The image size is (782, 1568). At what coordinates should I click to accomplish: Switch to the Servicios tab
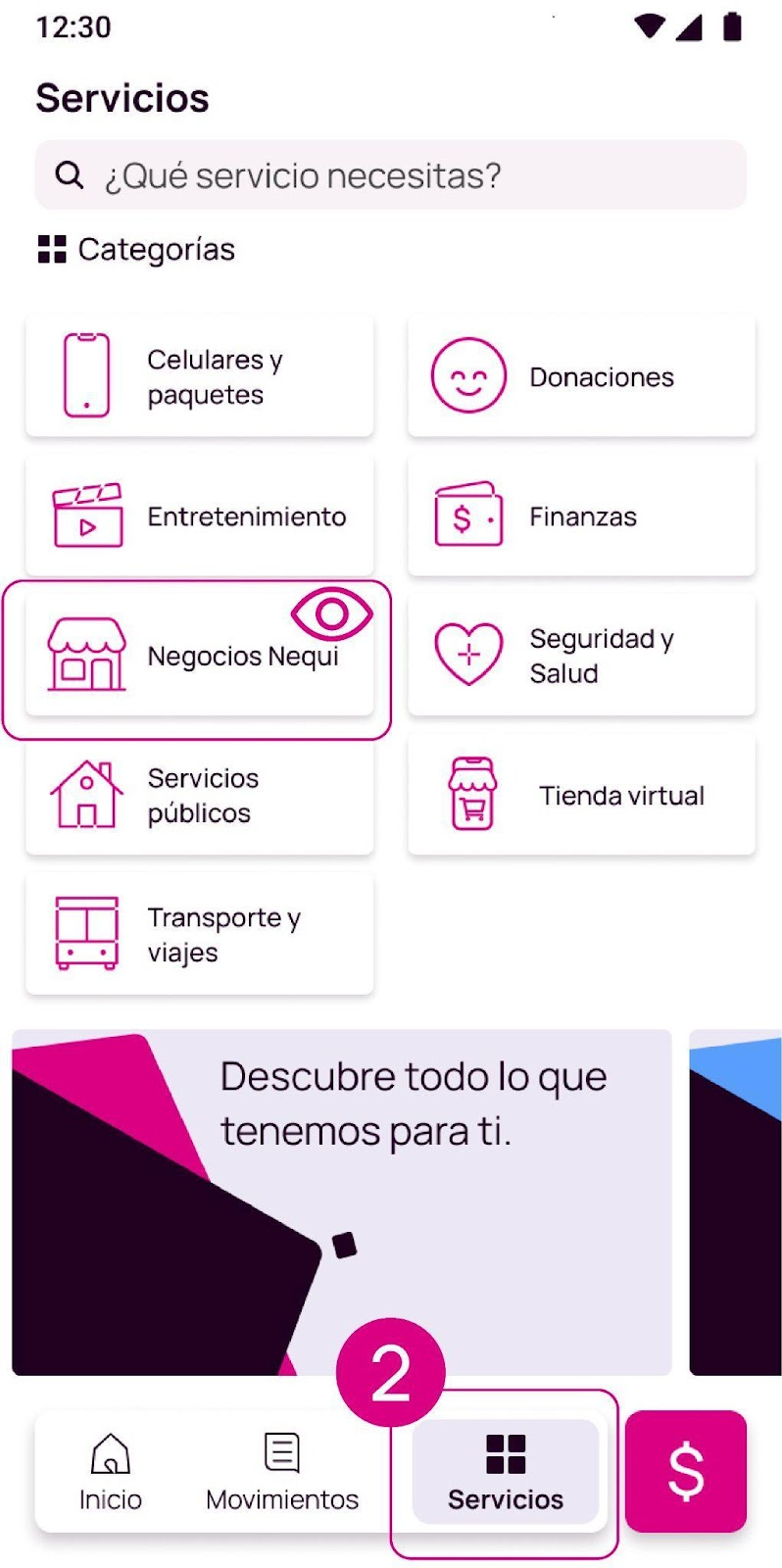506,1470
